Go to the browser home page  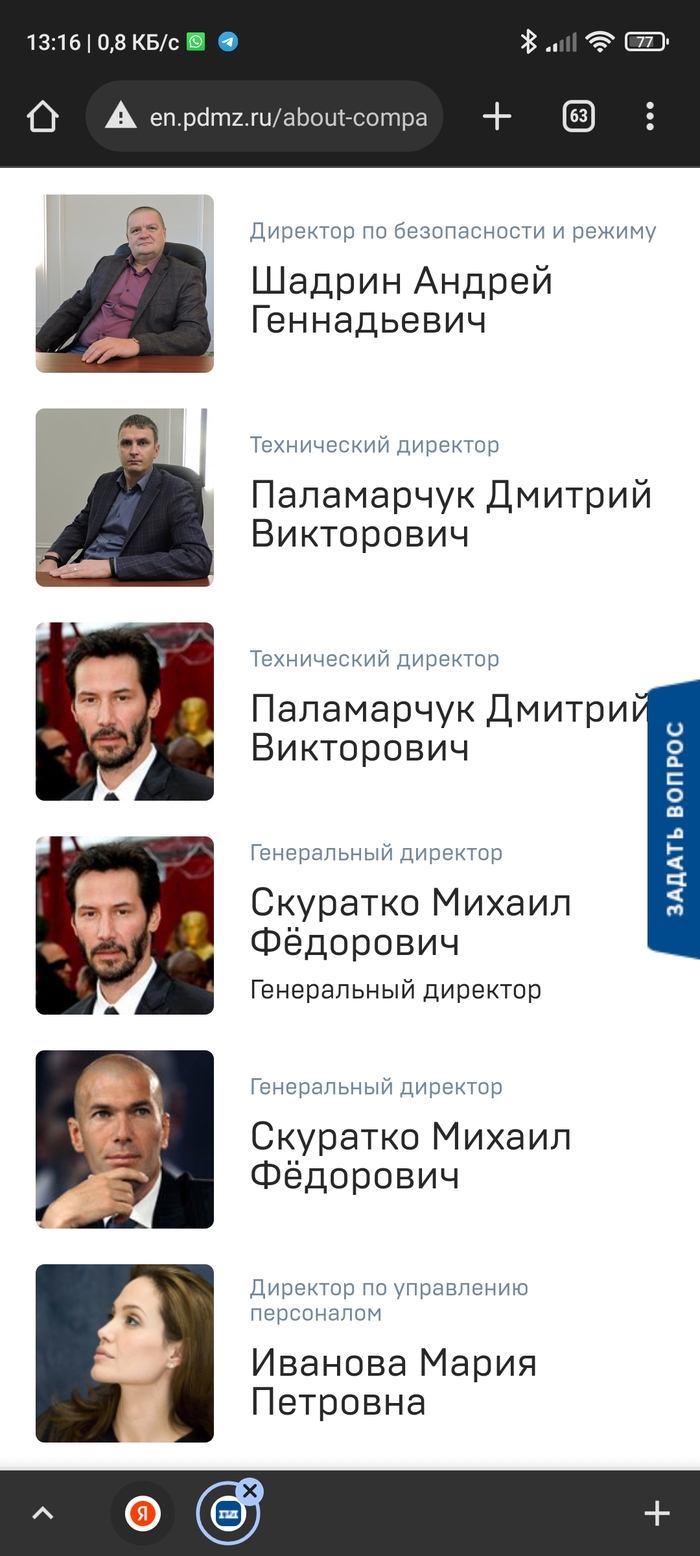[x=43, y=117]
